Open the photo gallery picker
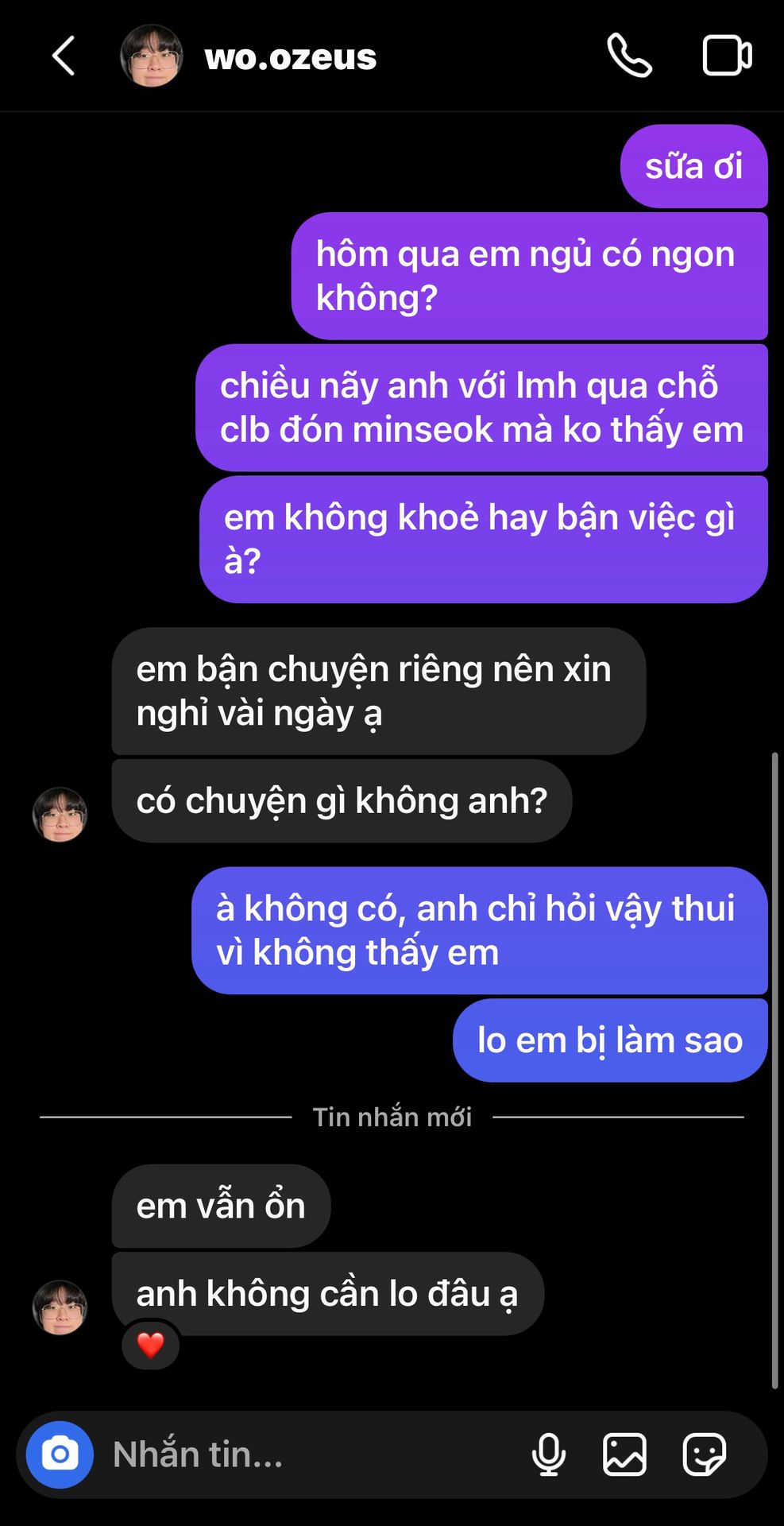The width and height of the screenshot is (784, 1526). (x=624, y=1454)
